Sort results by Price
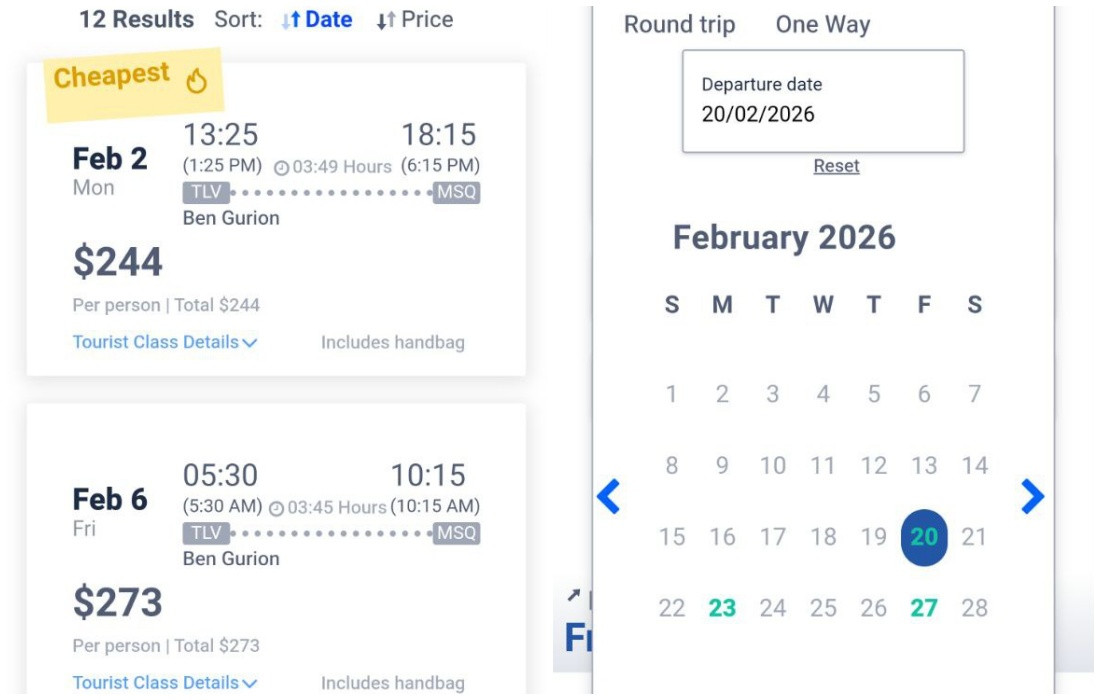This screenshot has width=1100, height=700. pyautogui.click(x=415, y=20)
